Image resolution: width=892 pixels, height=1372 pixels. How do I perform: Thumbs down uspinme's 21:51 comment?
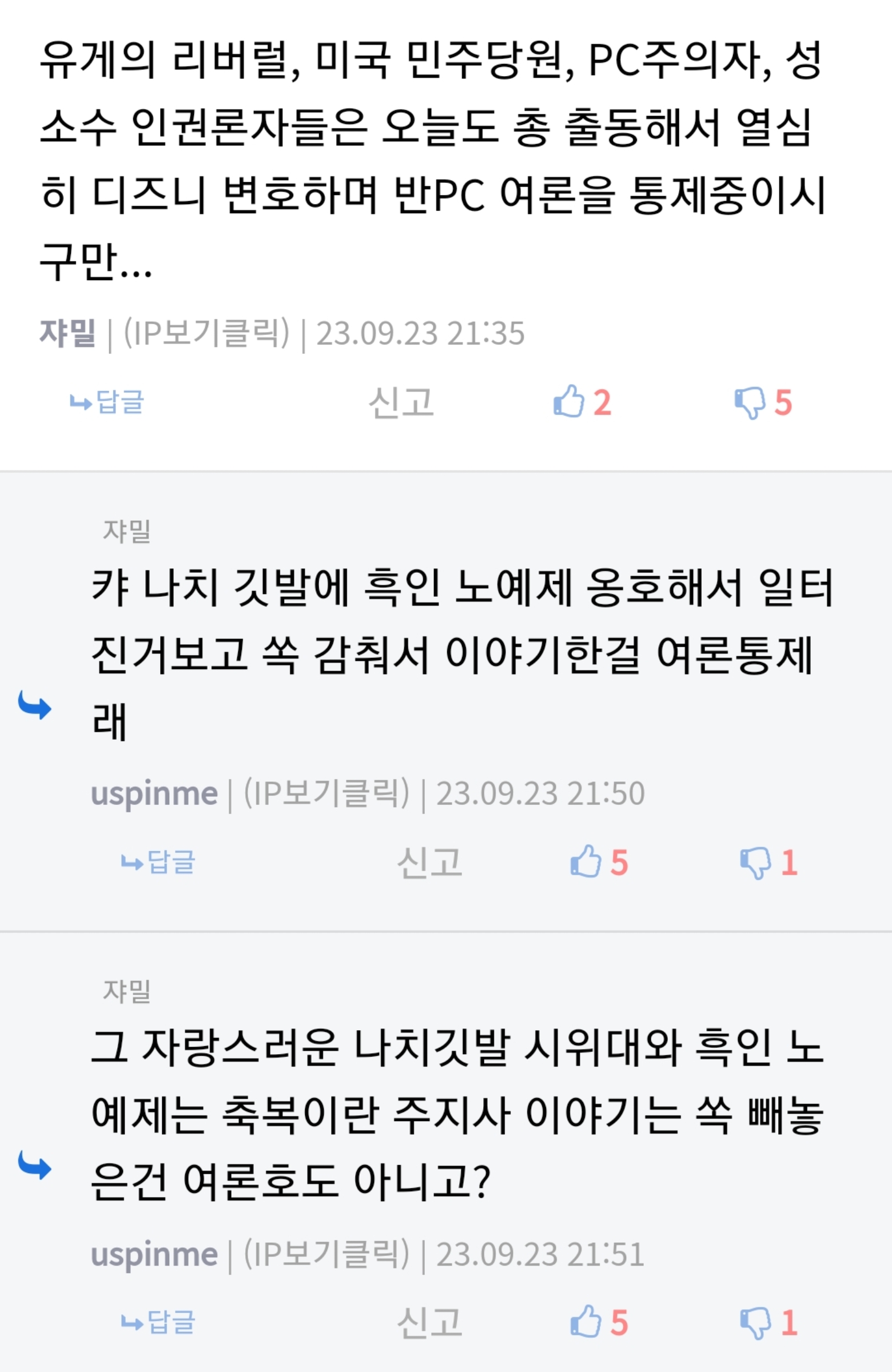pos(755,1322)
